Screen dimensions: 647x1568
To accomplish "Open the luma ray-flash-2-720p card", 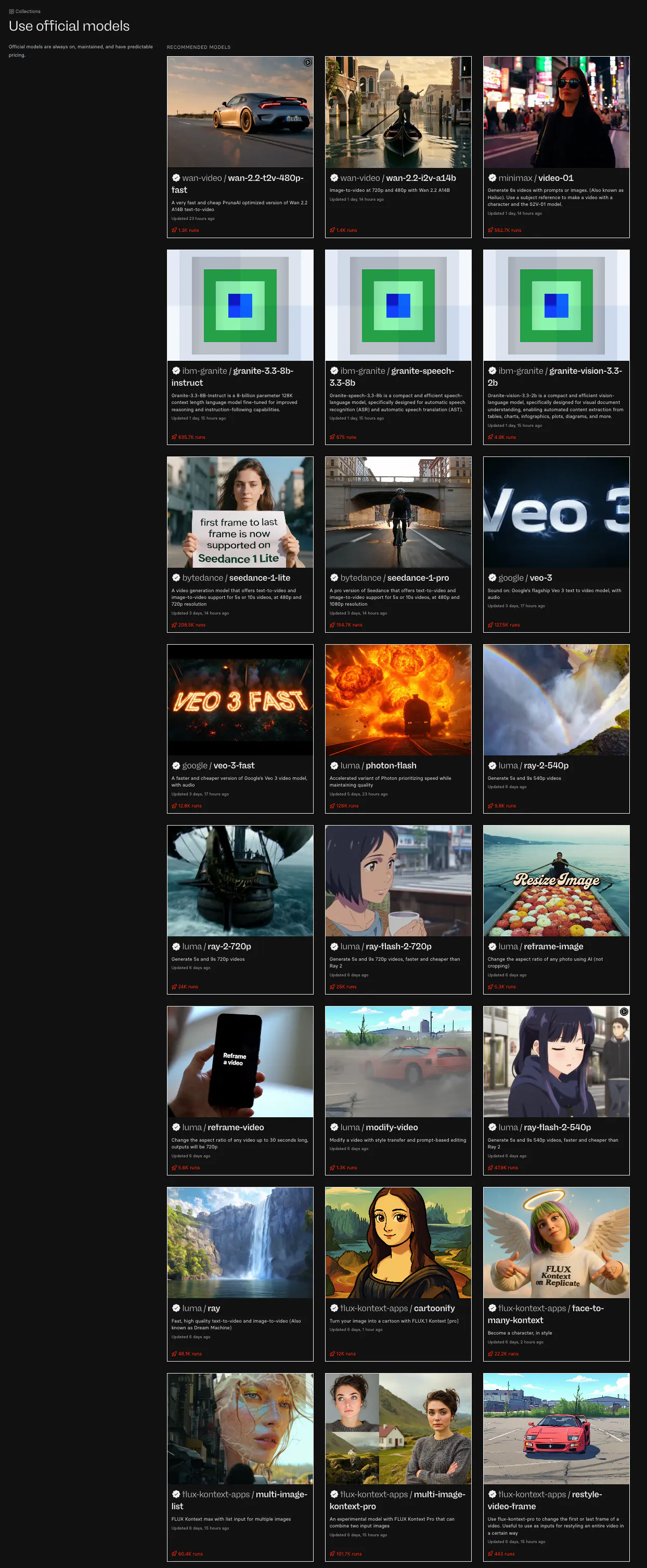I will tap(398, 909).
